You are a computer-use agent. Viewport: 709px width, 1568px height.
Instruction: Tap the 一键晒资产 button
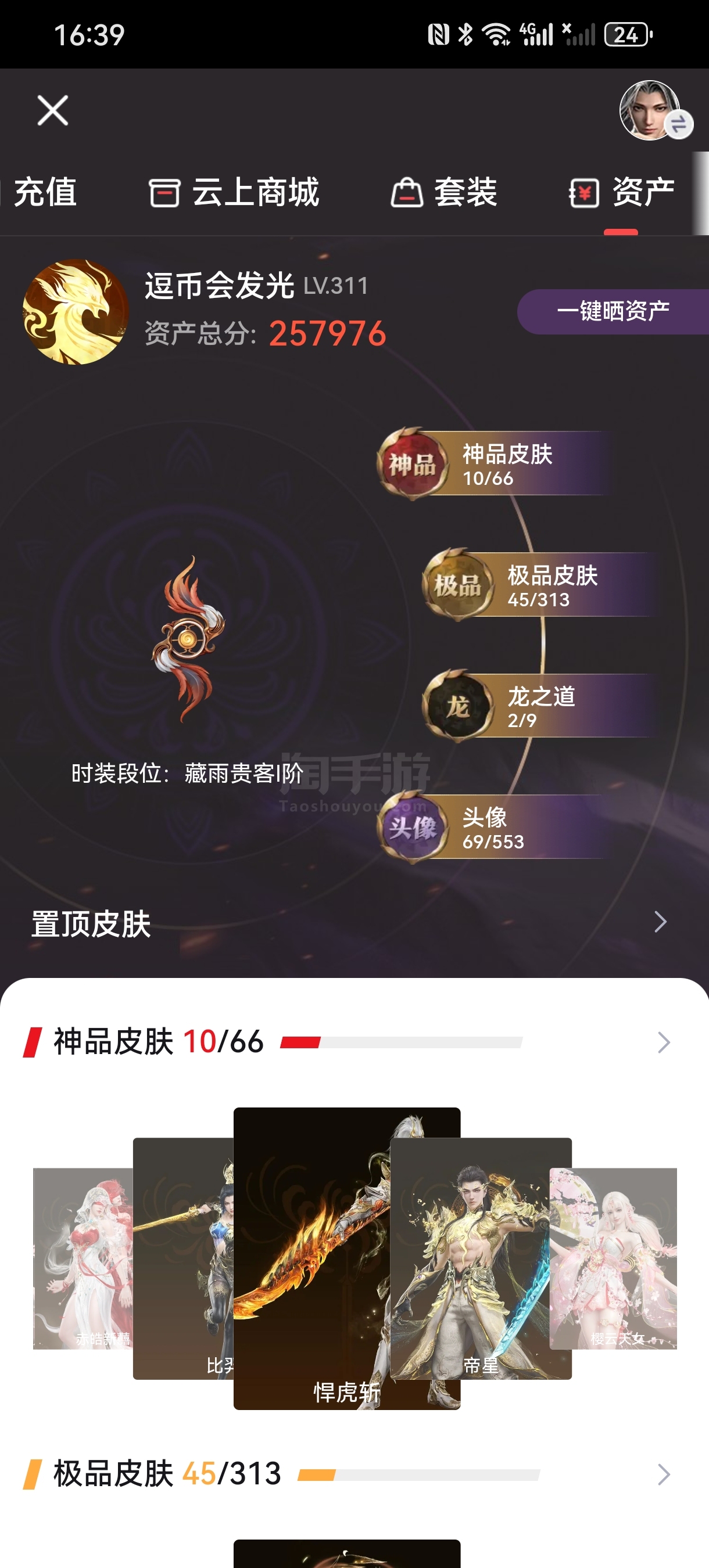click(x=613, y=311)
